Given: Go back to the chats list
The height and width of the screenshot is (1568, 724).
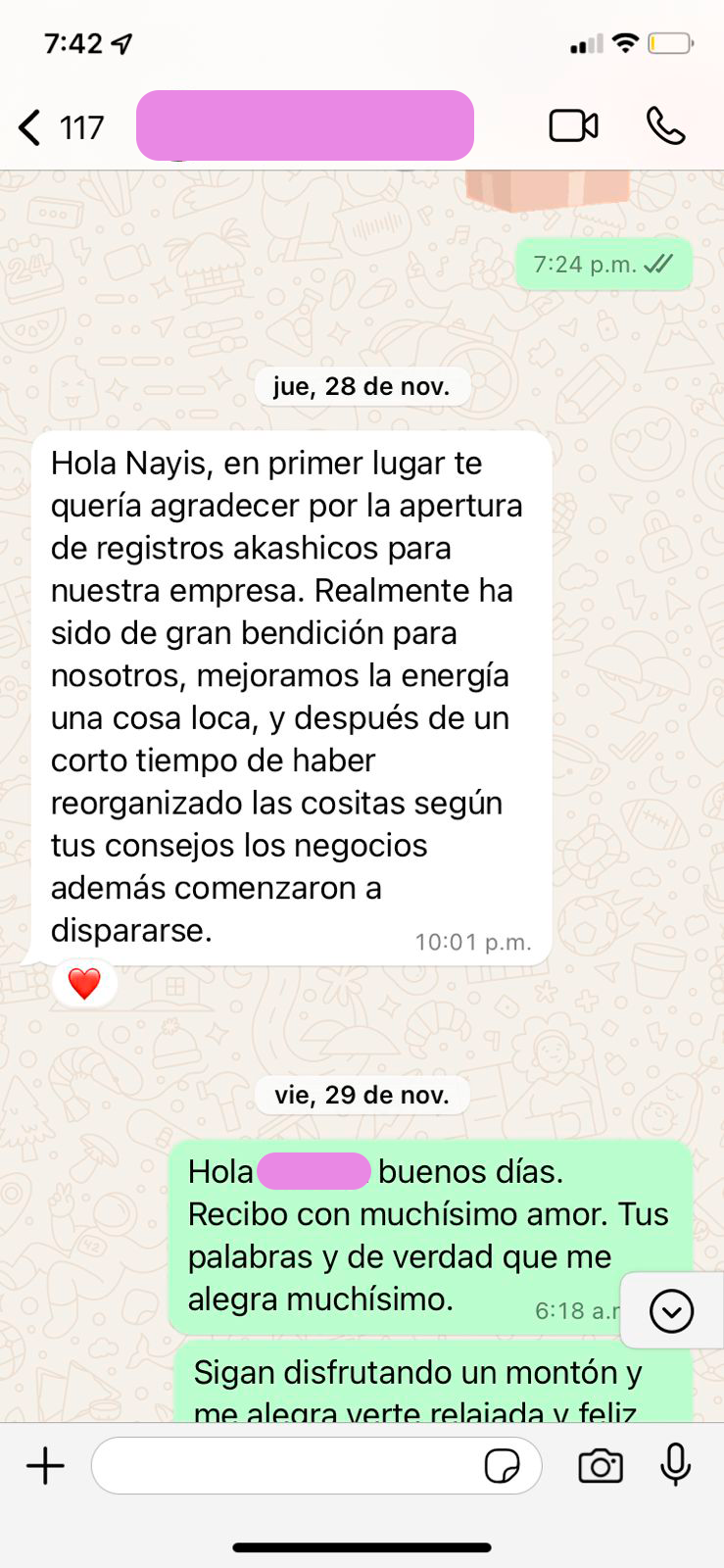Looking at the screenshot, I should tap(31, 127).
